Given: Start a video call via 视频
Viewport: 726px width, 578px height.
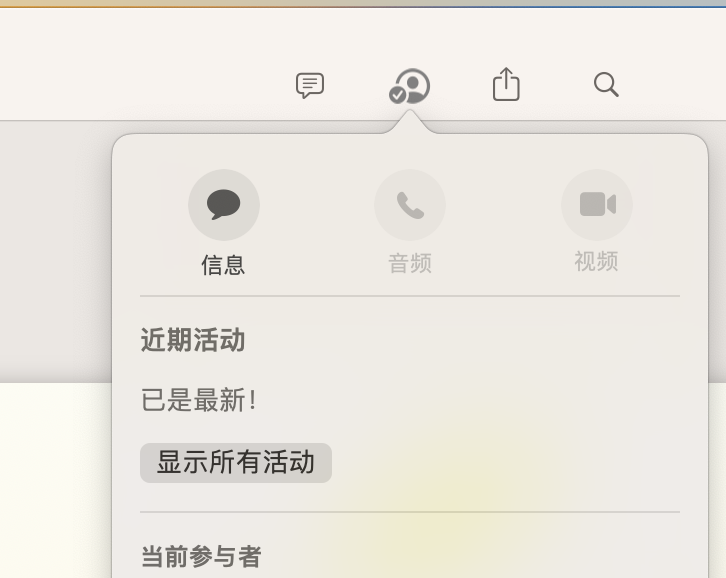Looking at the screenshot, I should pyautogui.click(x=597, y=205).
